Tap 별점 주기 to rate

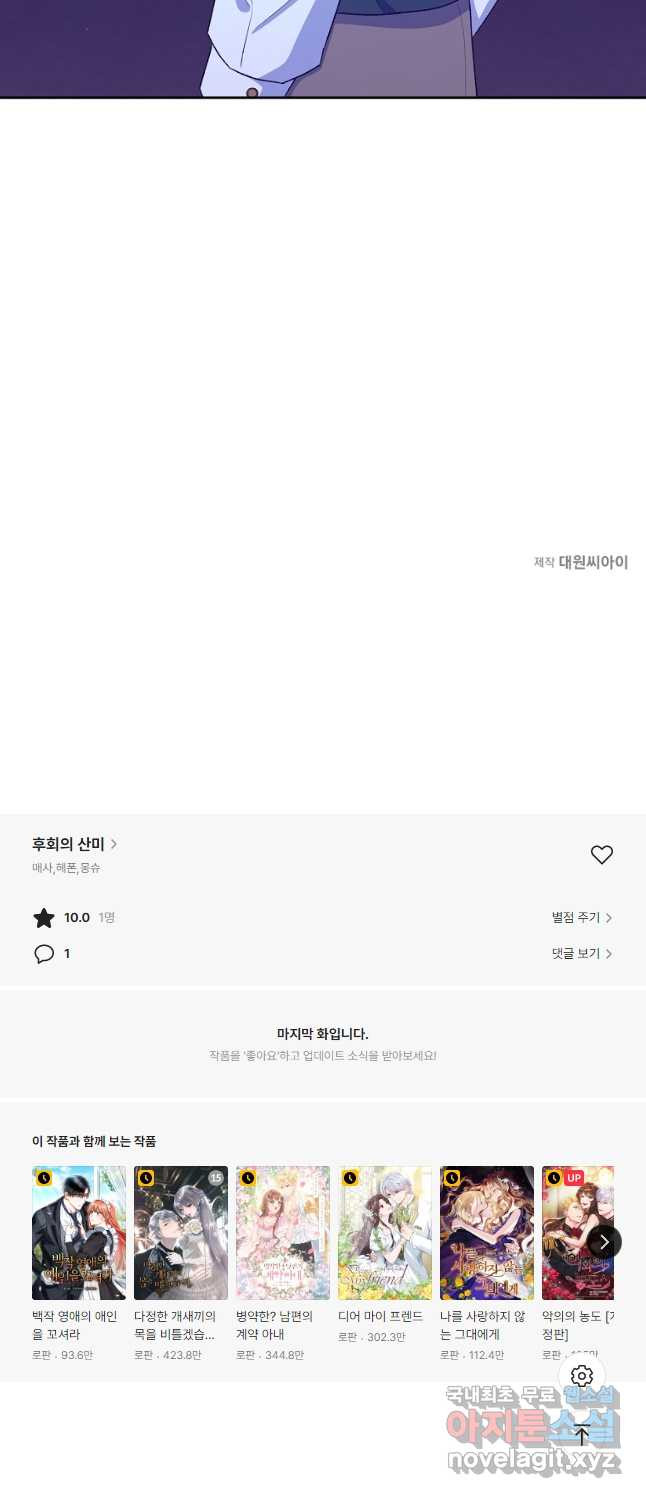[x=581, y=918]
